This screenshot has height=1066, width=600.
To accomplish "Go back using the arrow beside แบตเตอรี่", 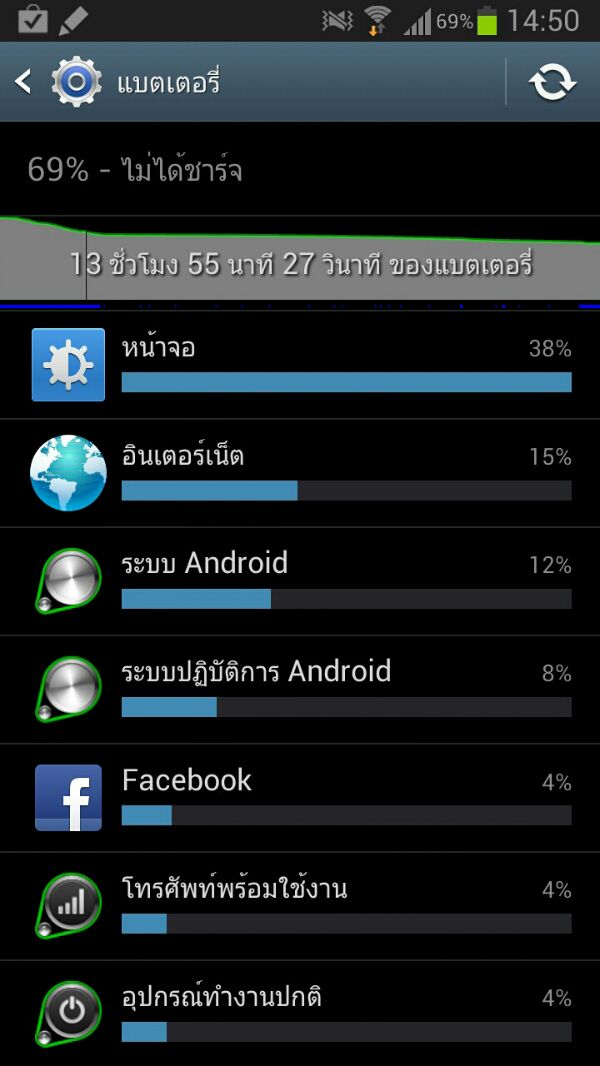I will (x=22, y=82).
